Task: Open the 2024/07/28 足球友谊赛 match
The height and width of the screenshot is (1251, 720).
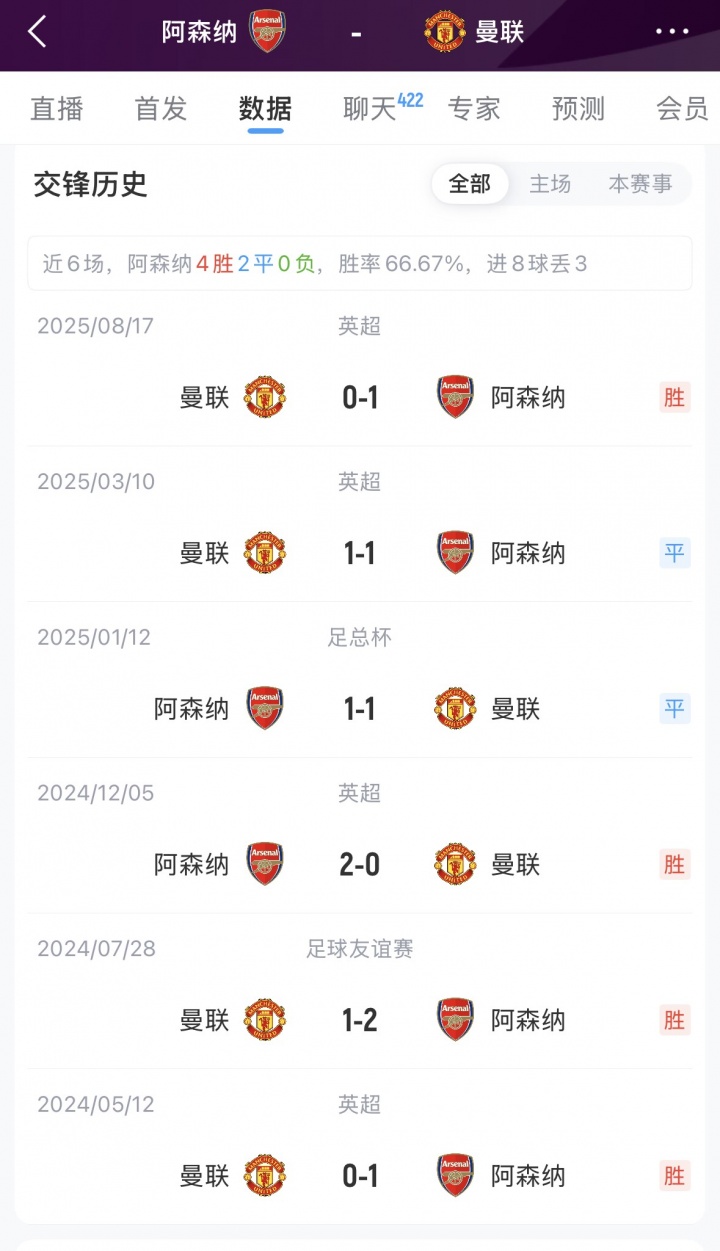Action: tap(360, 1020)
